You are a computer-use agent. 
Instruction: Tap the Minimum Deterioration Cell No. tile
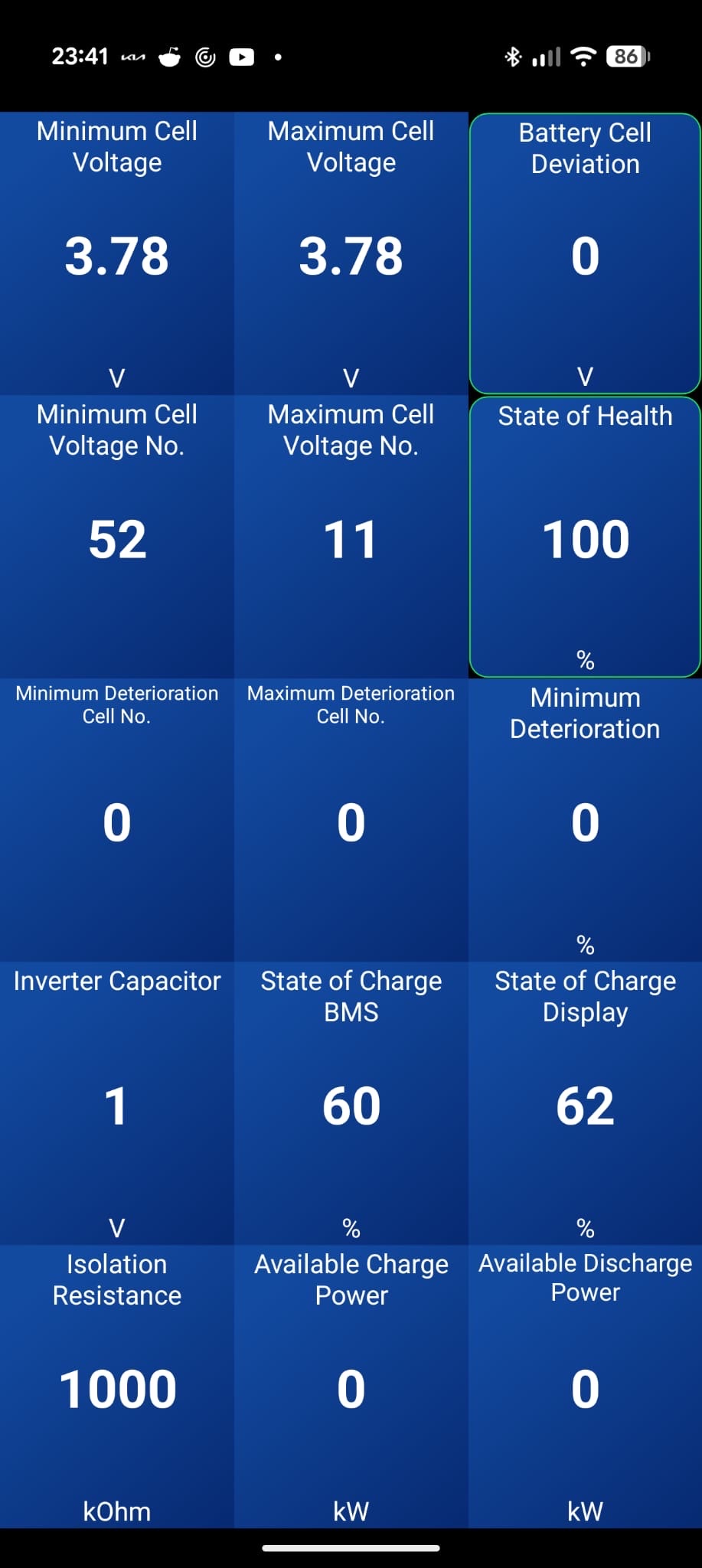(117, 821)
